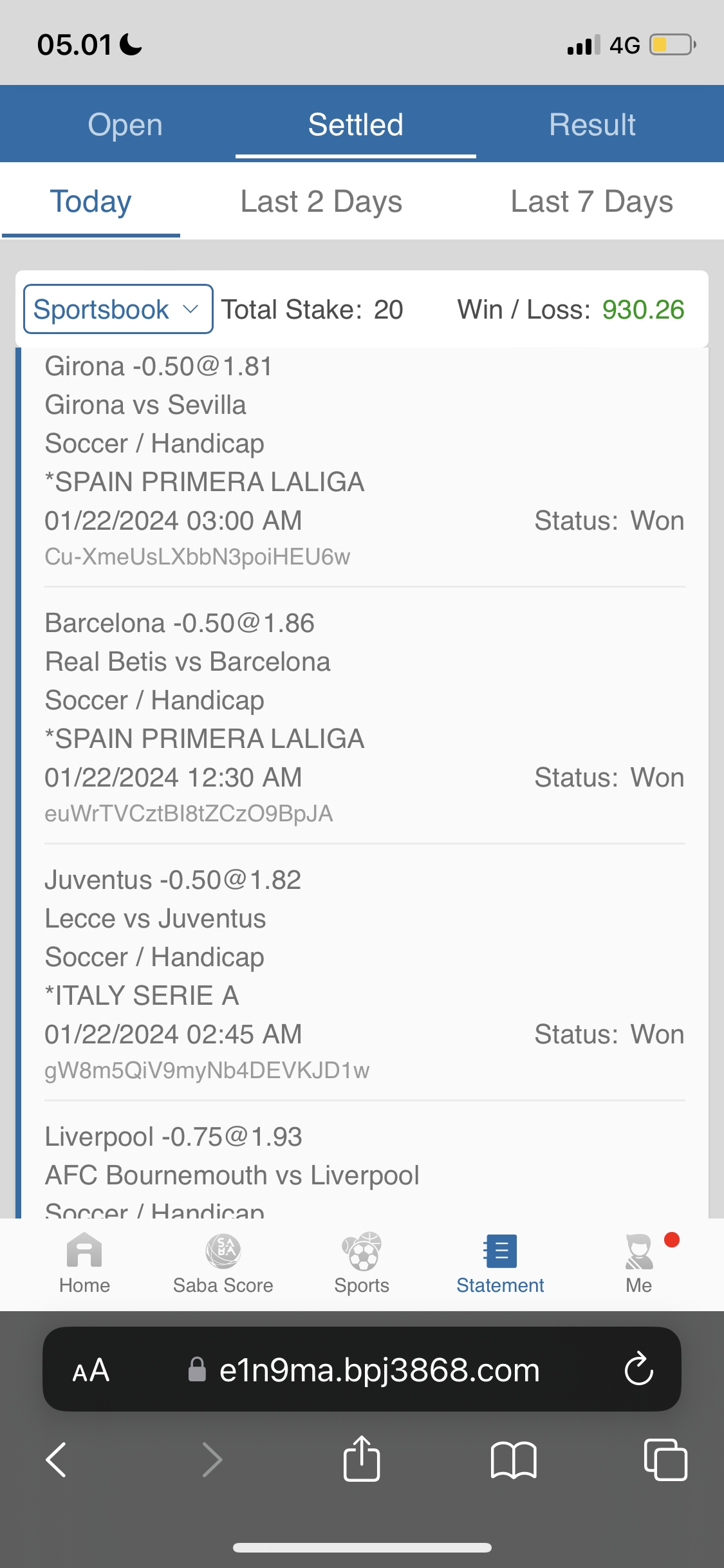This screenshot has width=724, height=1568.
Task: Go to the Me profile tab
Action: tap(638, 1263)
